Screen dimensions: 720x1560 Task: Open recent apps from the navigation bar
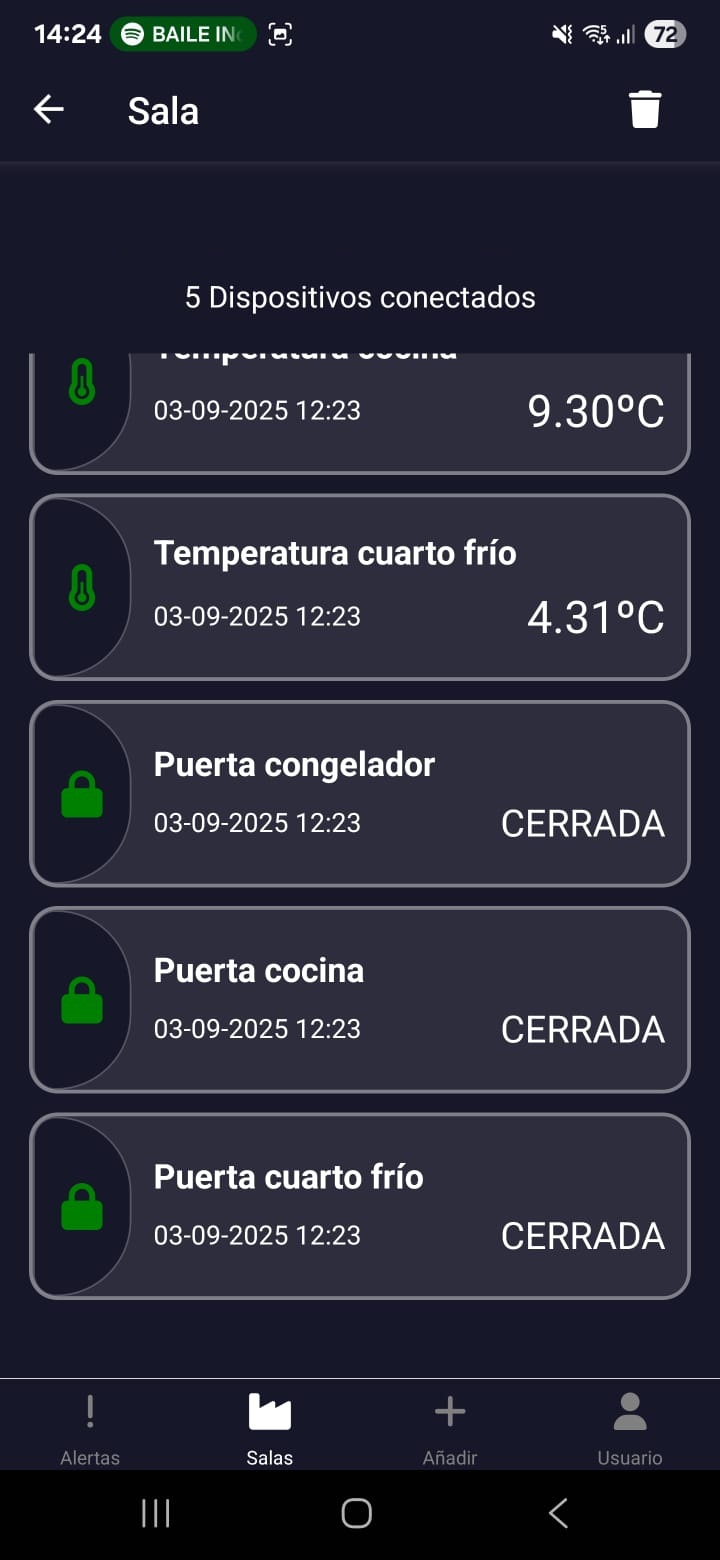(156, 1513)
